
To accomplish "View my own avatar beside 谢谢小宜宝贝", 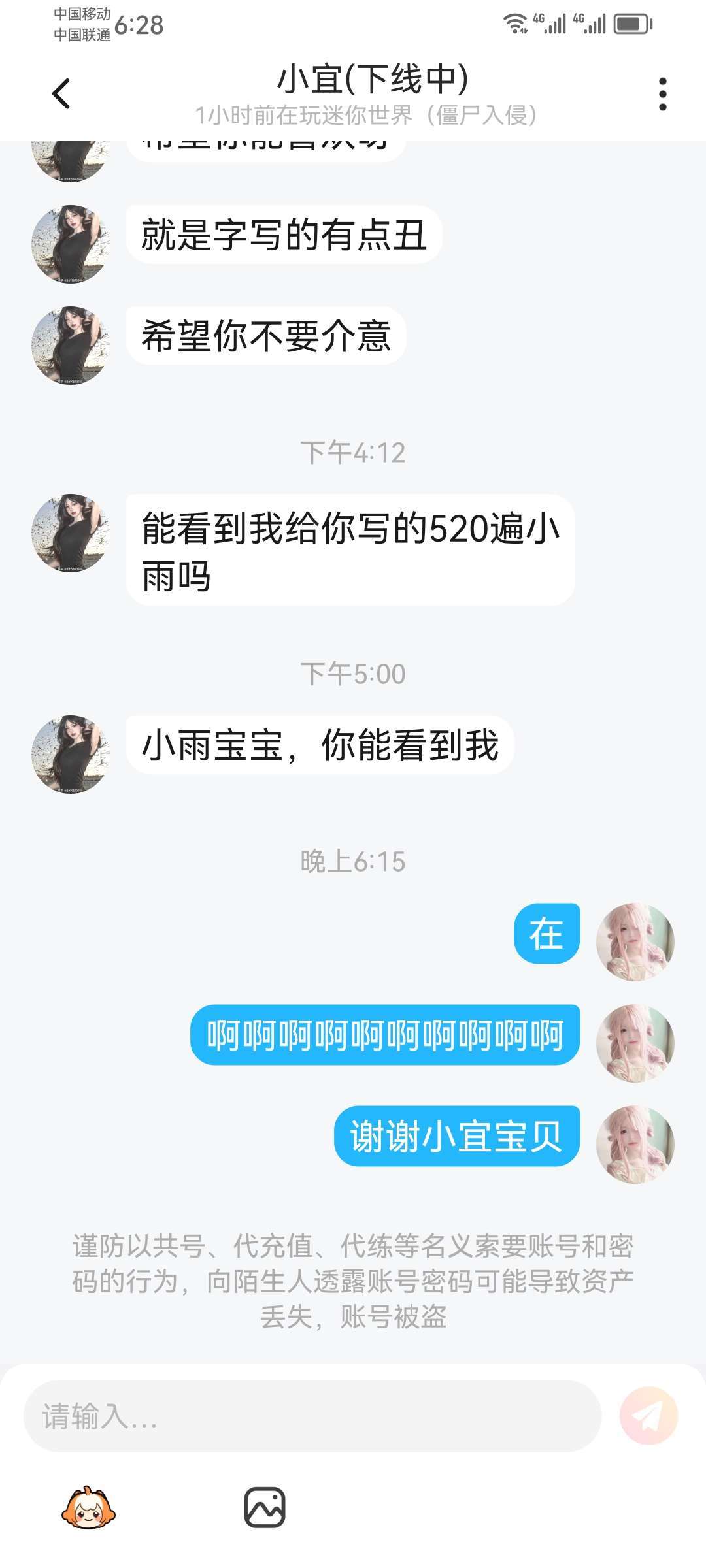I will (x=635, y=1144).
